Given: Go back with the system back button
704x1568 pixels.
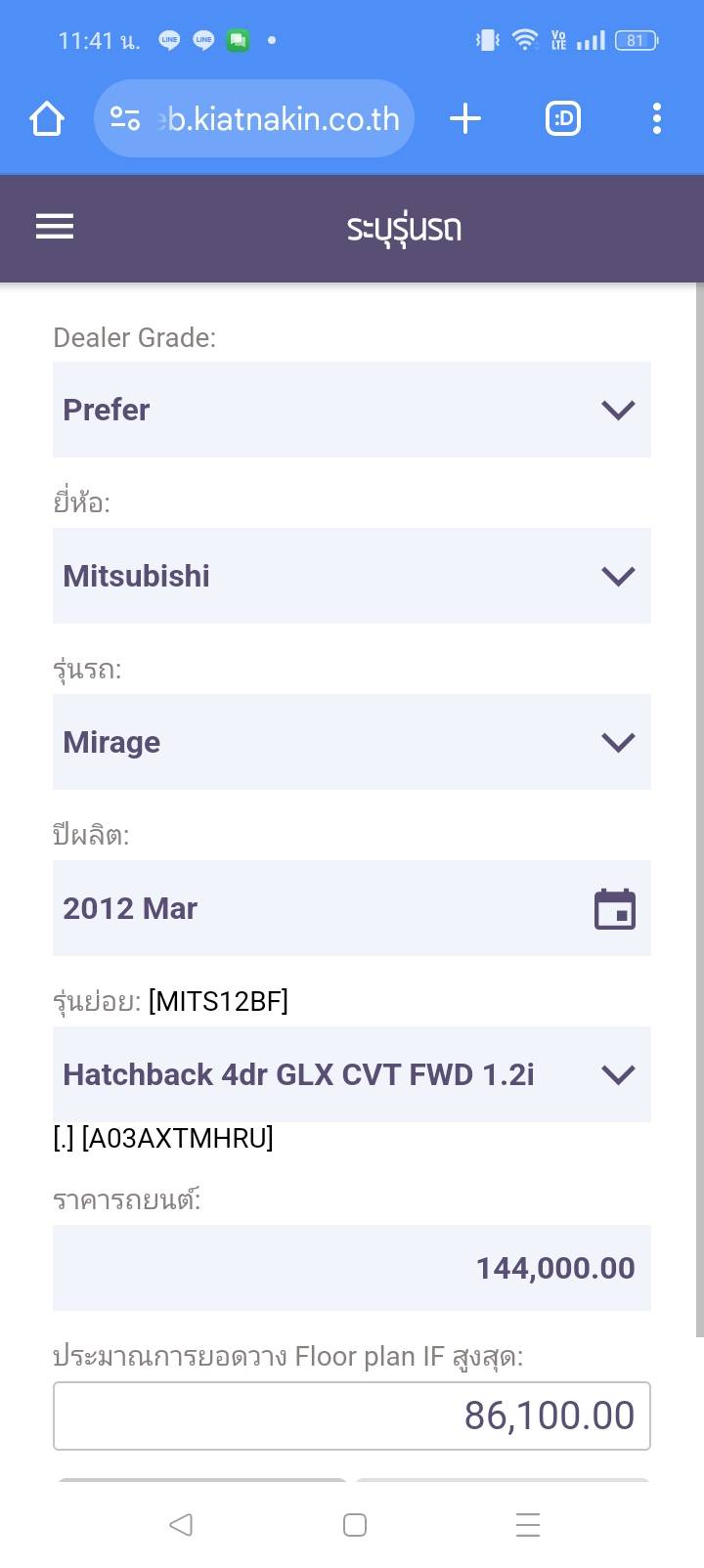Looking at the screenshot, I should click(x=181, y=1524).
